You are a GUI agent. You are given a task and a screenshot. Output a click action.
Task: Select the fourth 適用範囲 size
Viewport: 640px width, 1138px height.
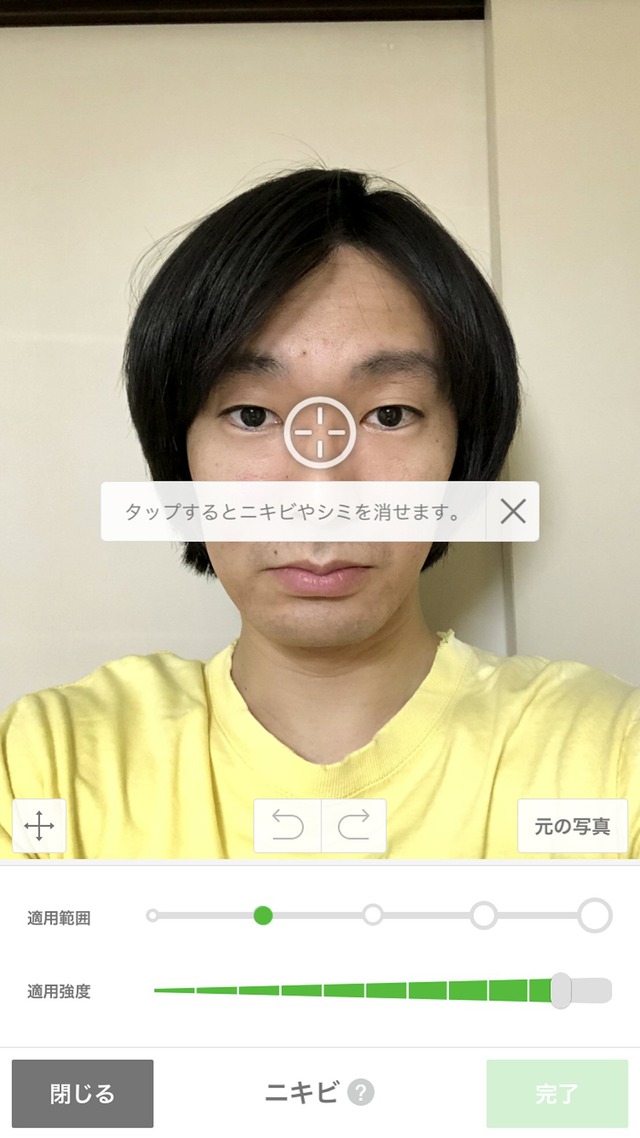(x=484, y=915)
